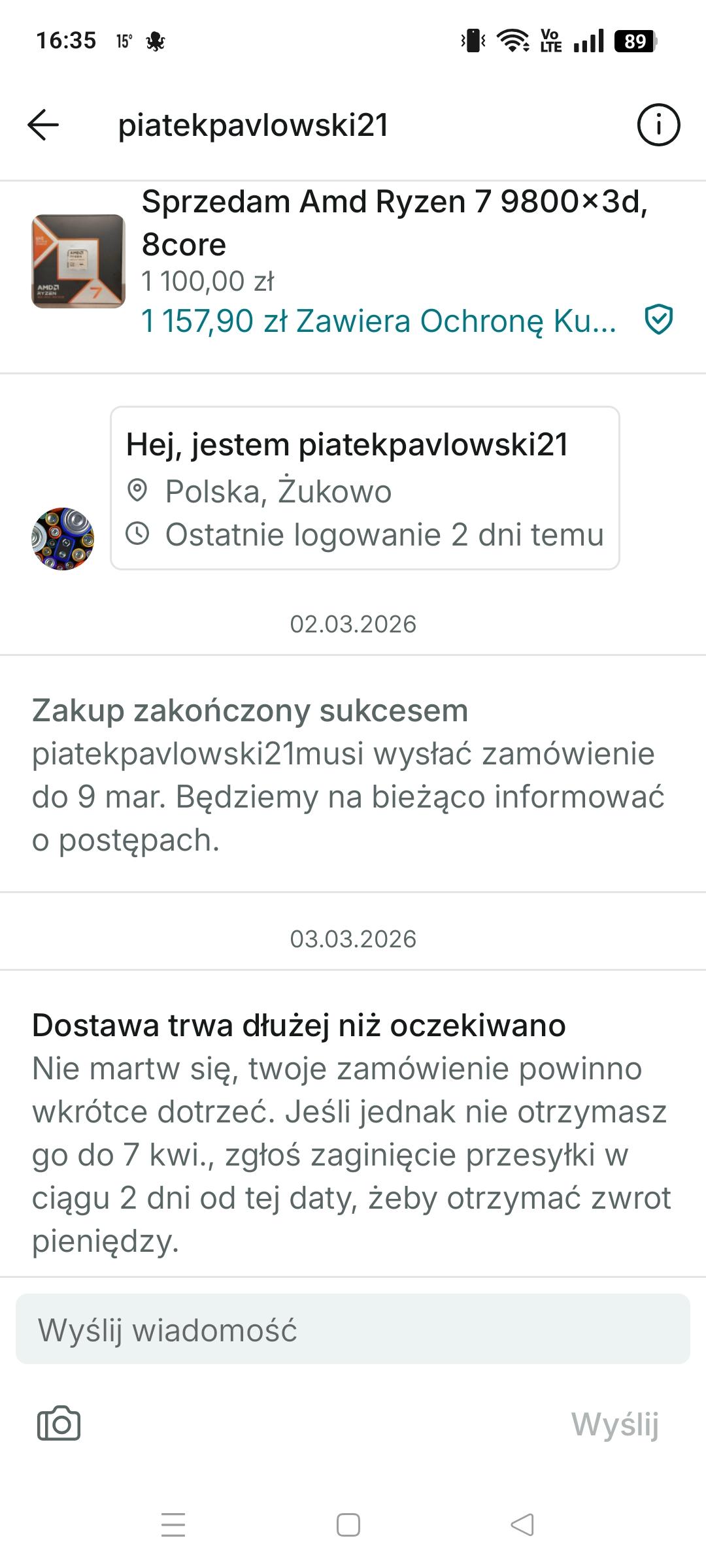Open the system recent apps button

[x=173, y=1525]
